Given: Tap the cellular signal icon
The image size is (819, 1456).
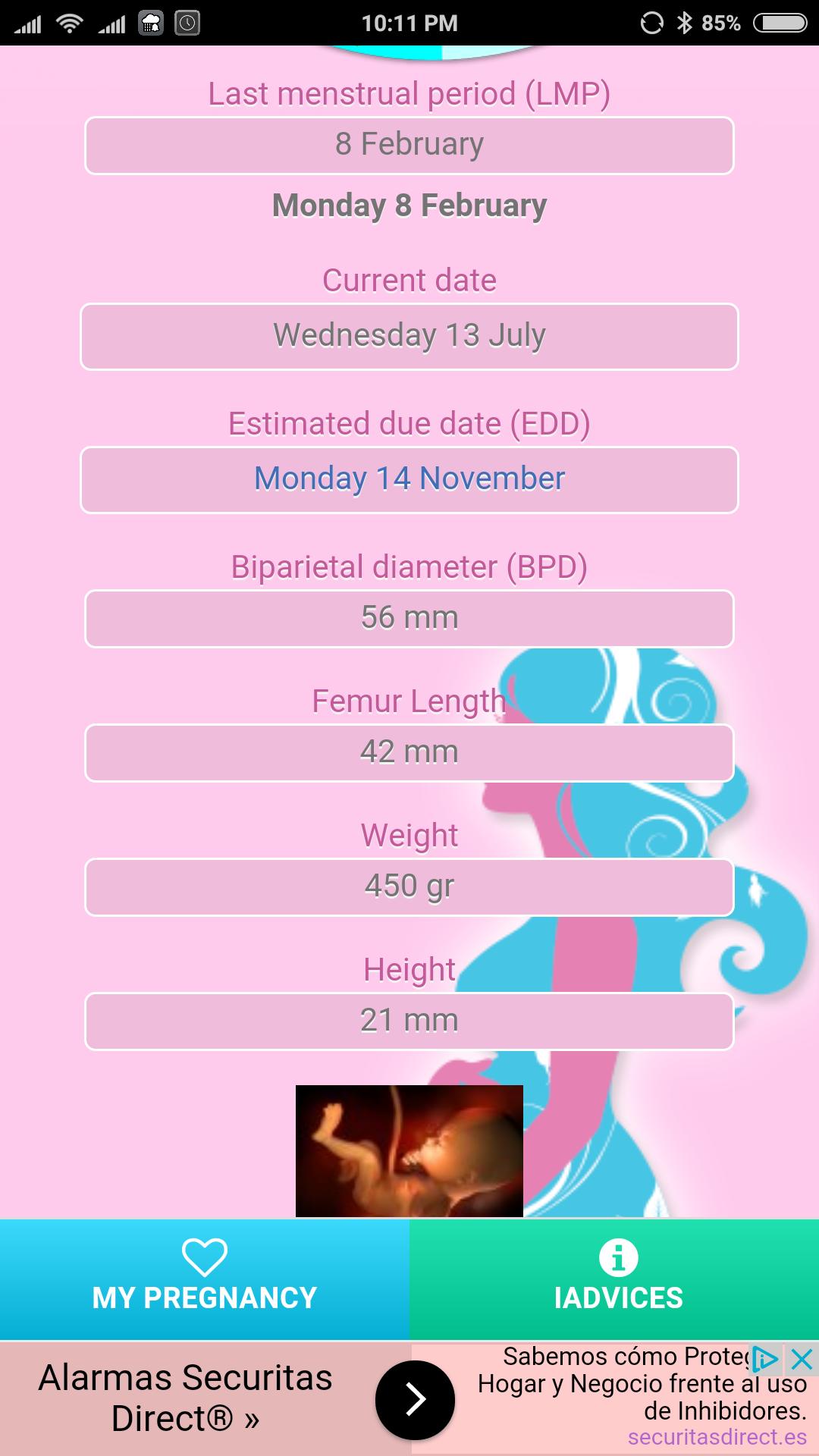Looking at the screenshot, I should click(x=27, y=24).
